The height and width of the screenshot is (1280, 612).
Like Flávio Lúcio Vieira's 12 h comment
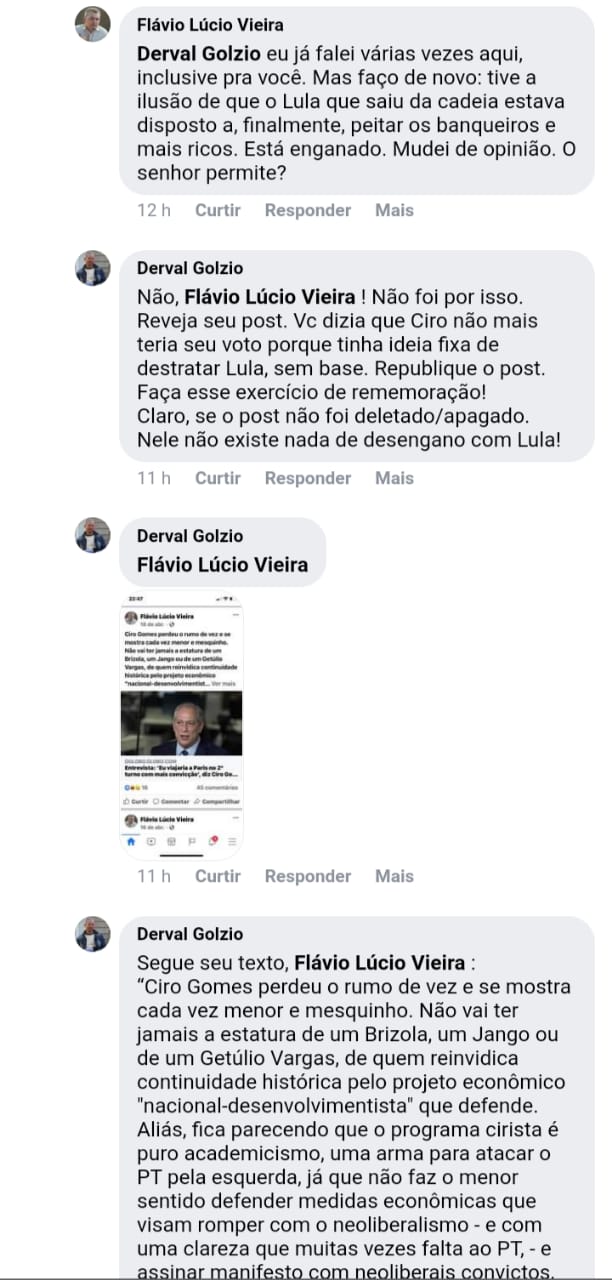[x=218, y=210]
